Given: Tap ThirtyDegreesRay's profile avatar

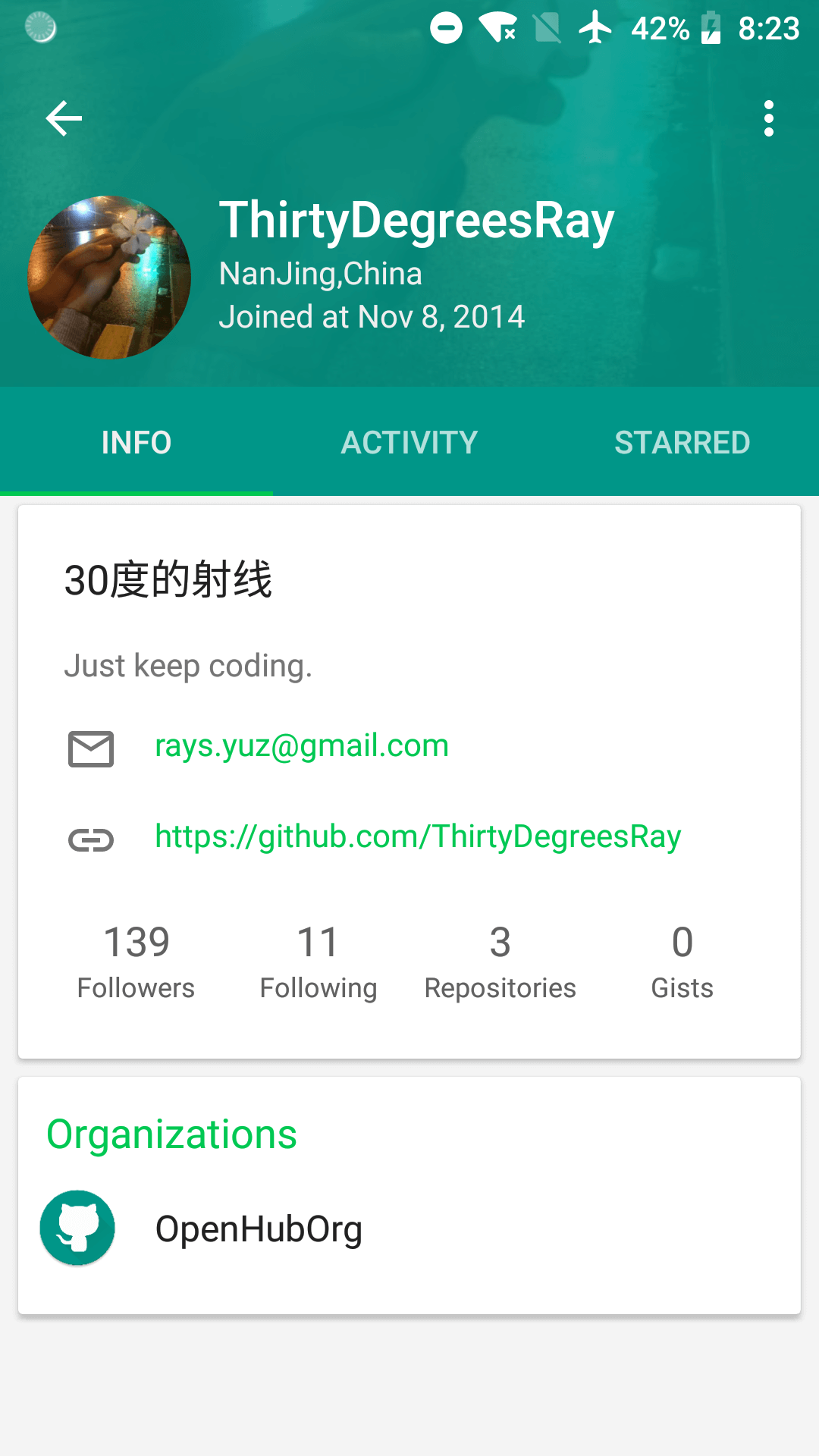Looking at the screenshot, I should (109, 278).
